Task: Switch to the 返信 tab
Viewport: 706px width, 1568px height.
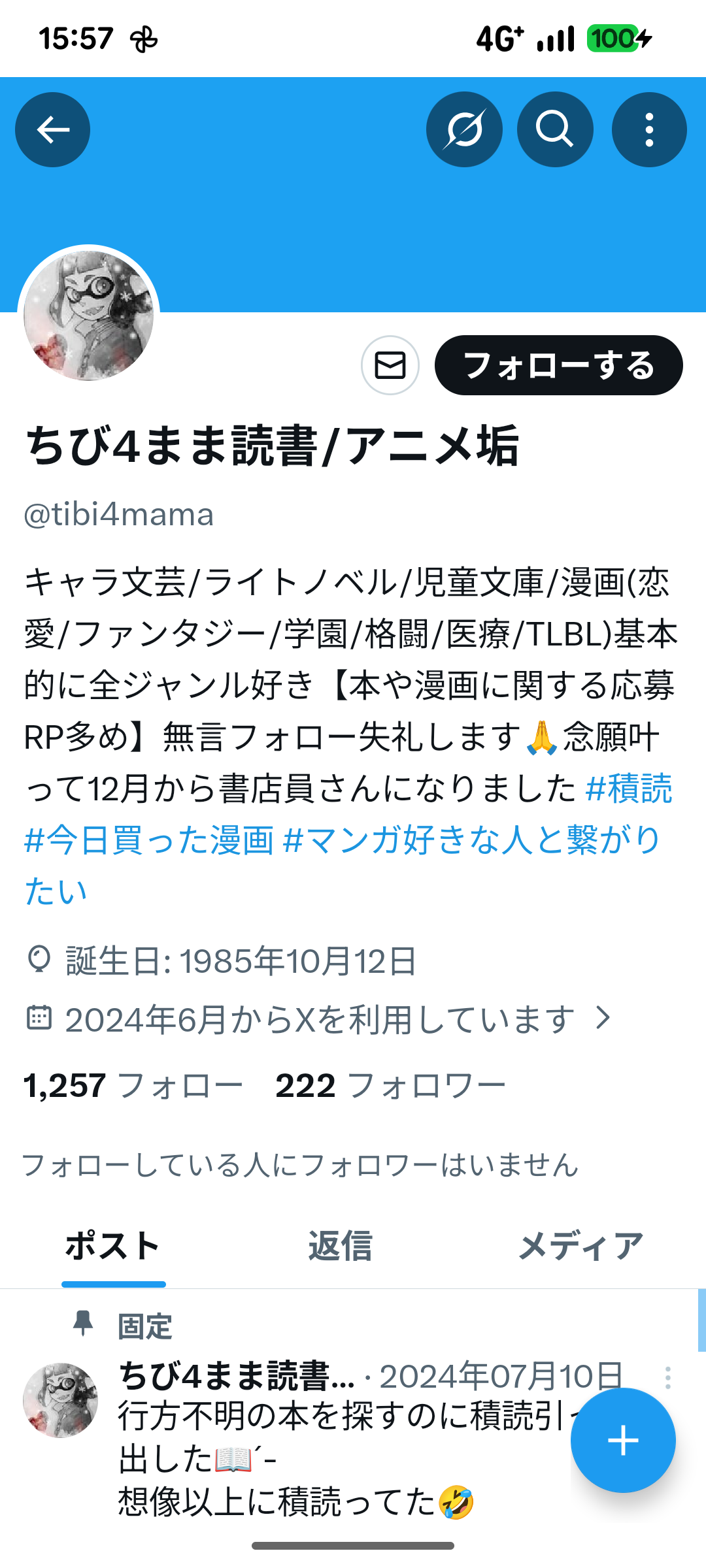Action: tap(340, 1246)
